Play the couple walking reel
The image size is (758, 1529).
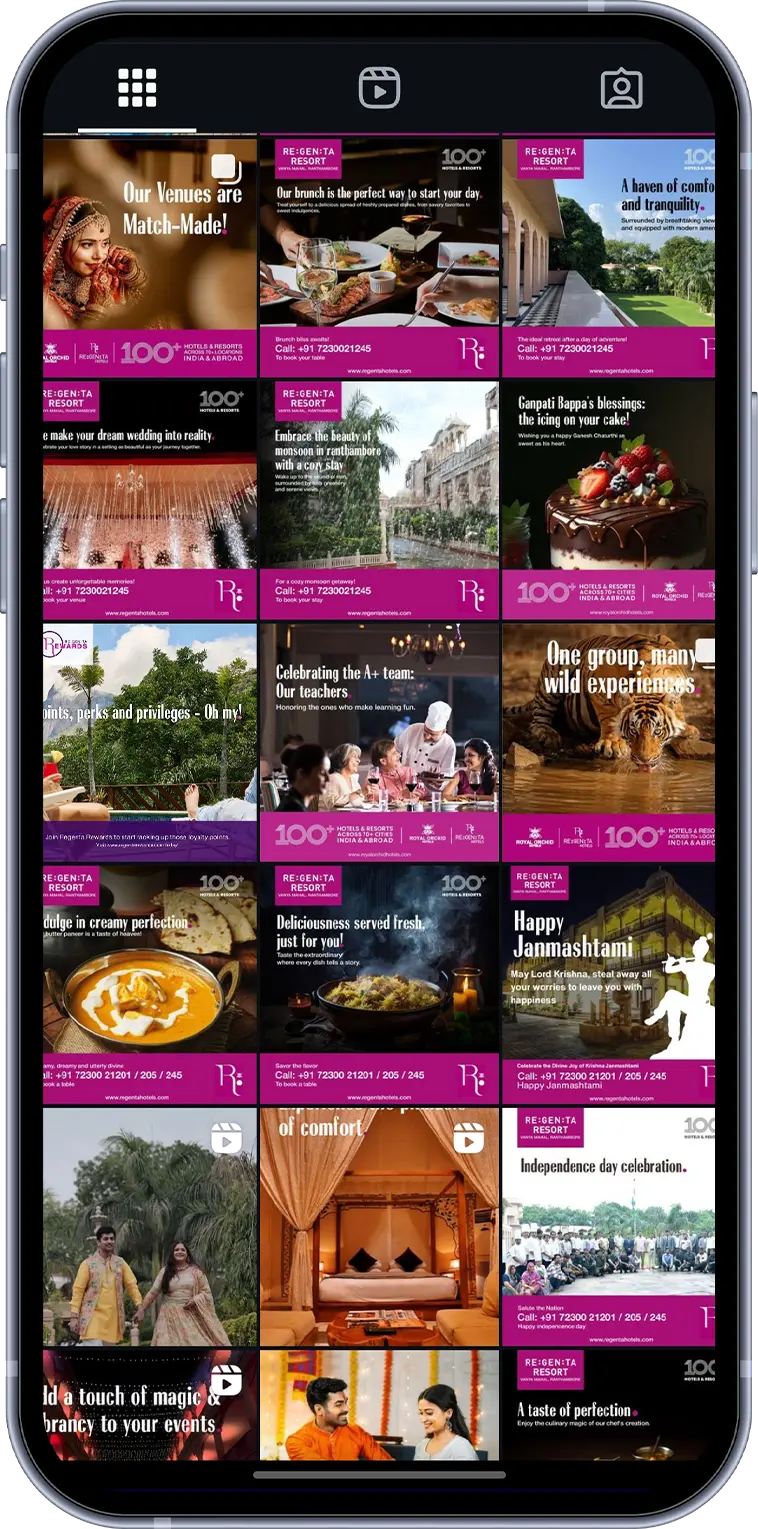point(150,1227)
